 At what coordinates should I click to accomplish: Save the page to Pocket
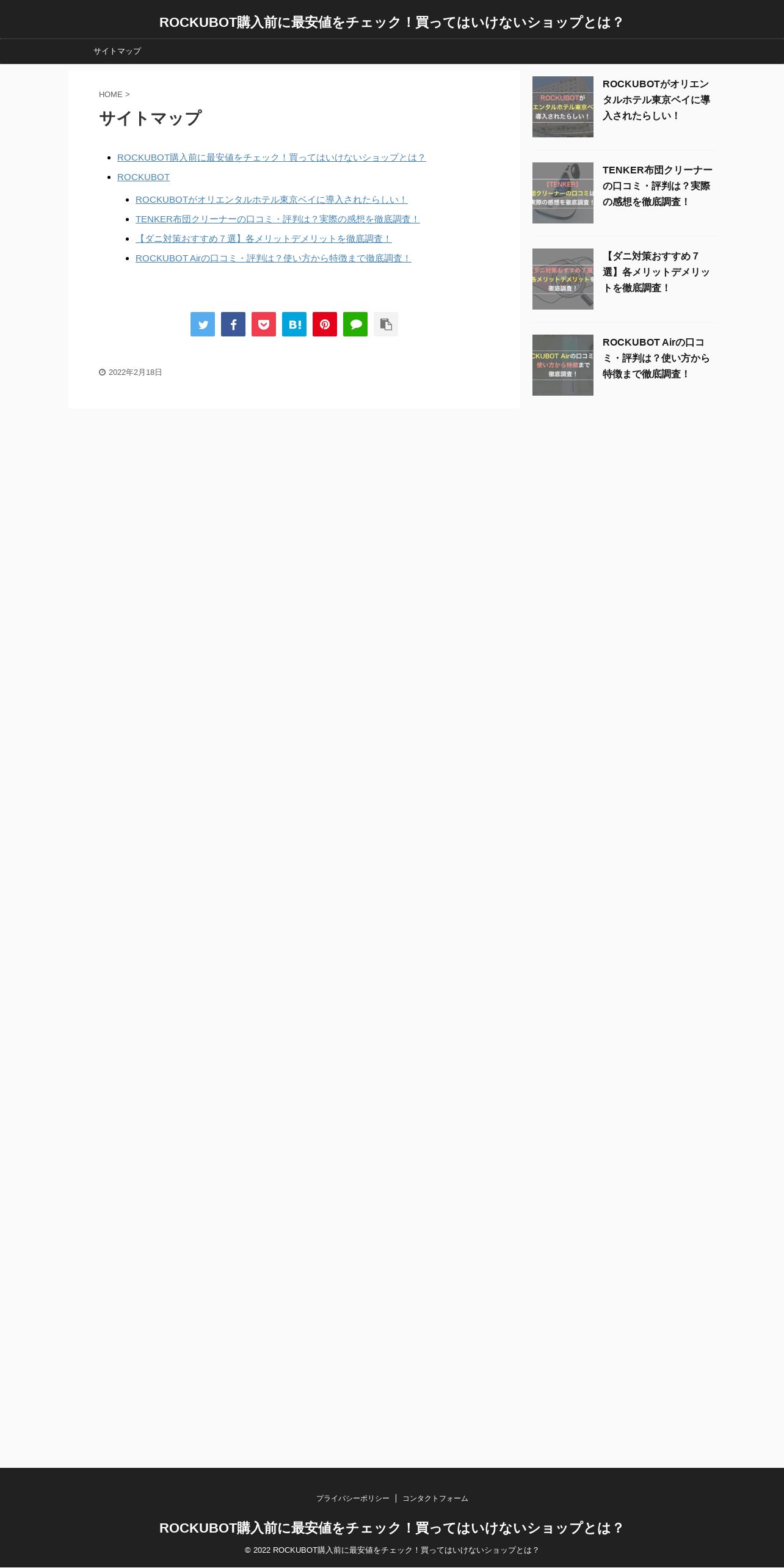pos(264,324)
